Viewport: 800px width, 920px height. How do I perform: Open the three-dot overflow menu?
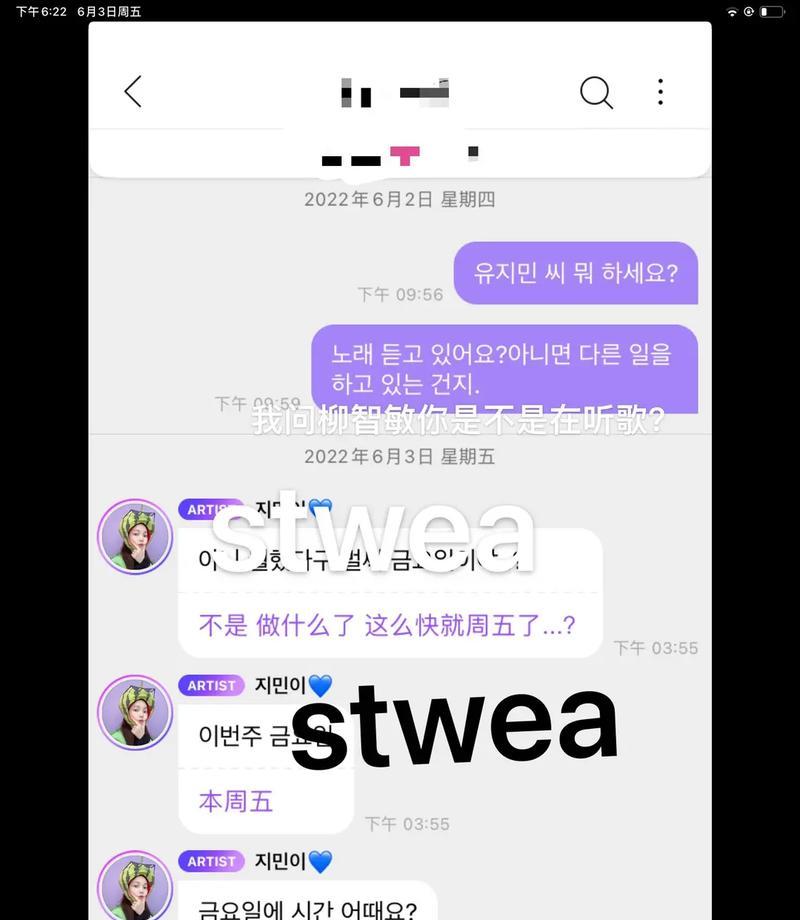[660, 92]
